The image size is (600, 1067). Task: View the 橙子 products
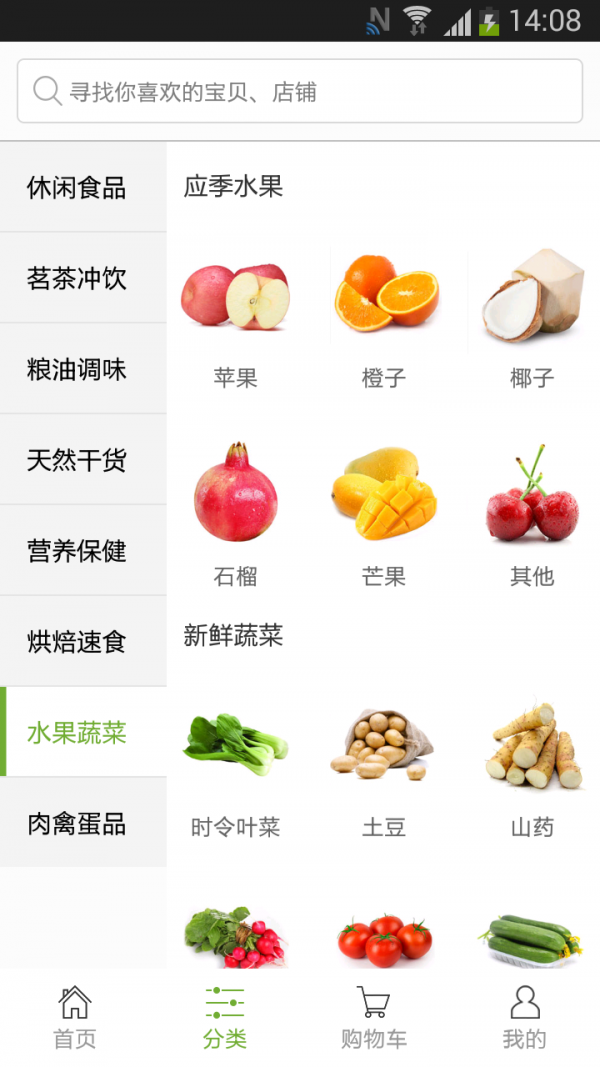click(384, 315)
